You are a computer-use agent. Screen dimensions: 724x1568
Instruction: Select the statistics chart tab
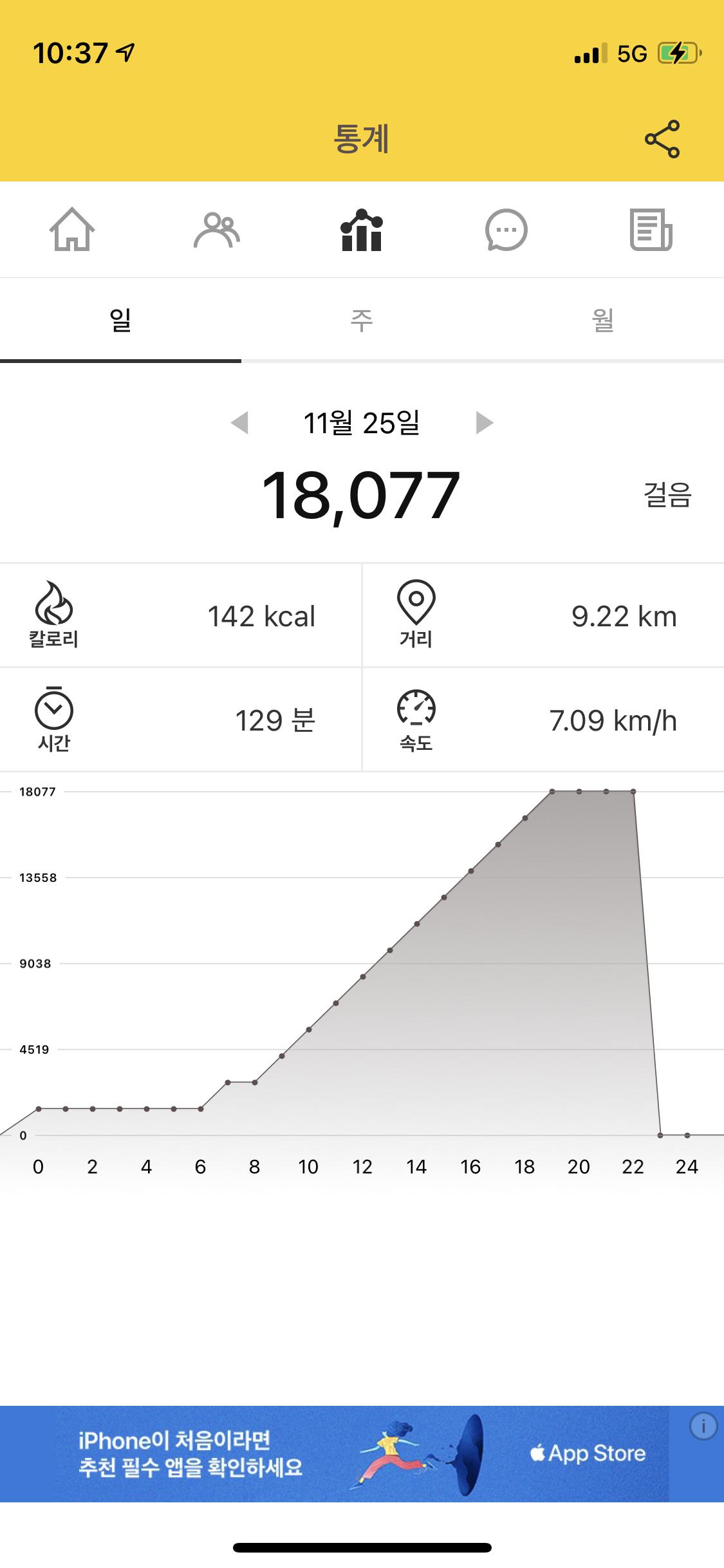(362, 230)
